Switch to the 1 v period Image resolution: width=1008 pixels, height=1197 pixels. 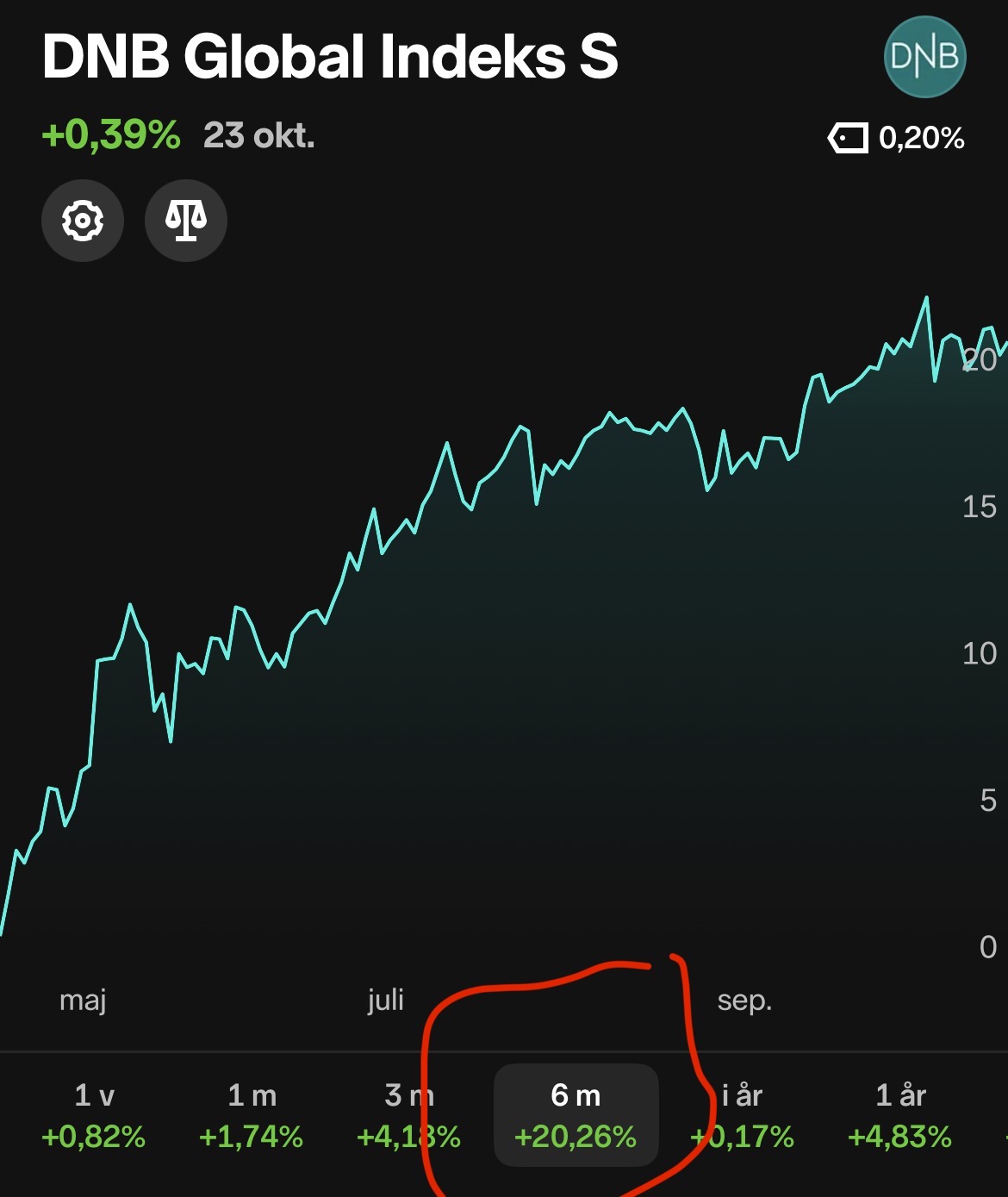[94, 1115]
